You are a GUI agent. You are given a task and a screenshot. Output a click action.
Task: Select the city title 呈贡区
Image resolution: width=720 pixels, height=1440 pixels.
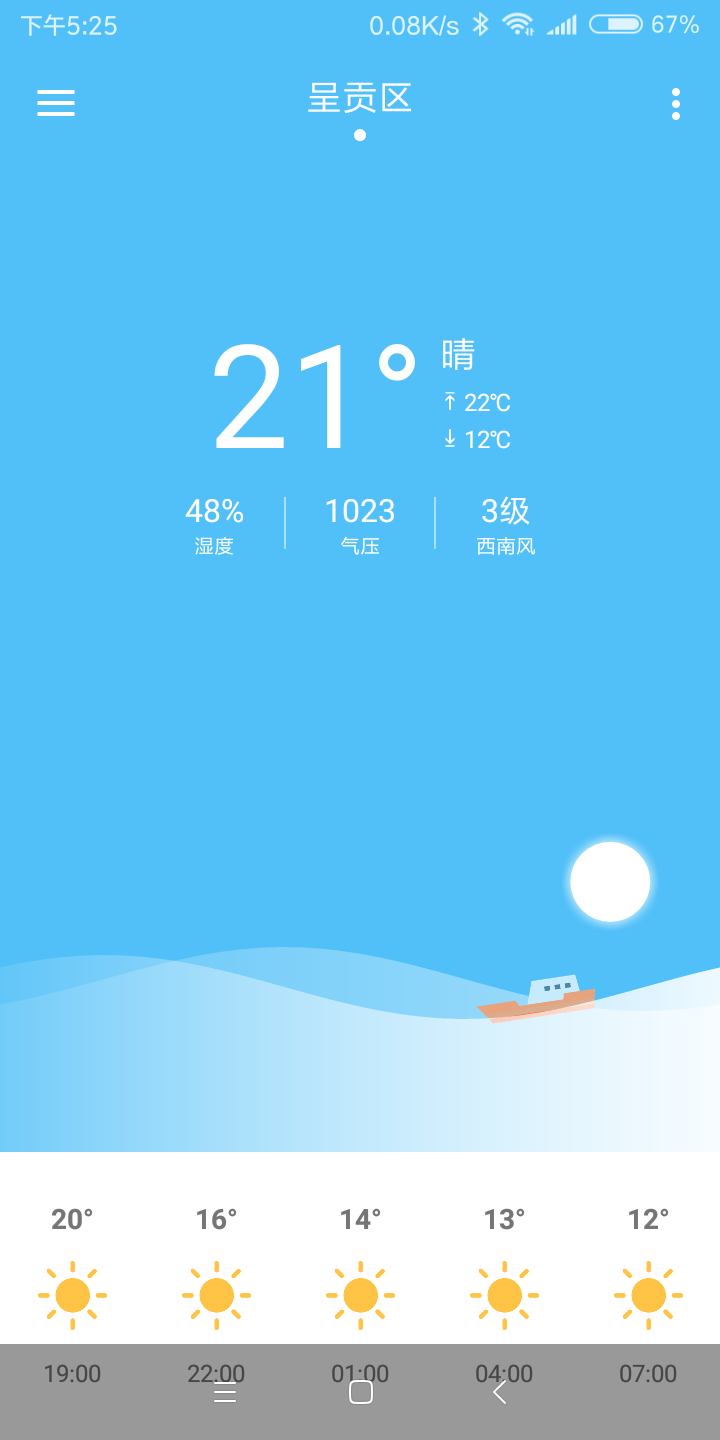pyautogui.click(x=359, y=99)
